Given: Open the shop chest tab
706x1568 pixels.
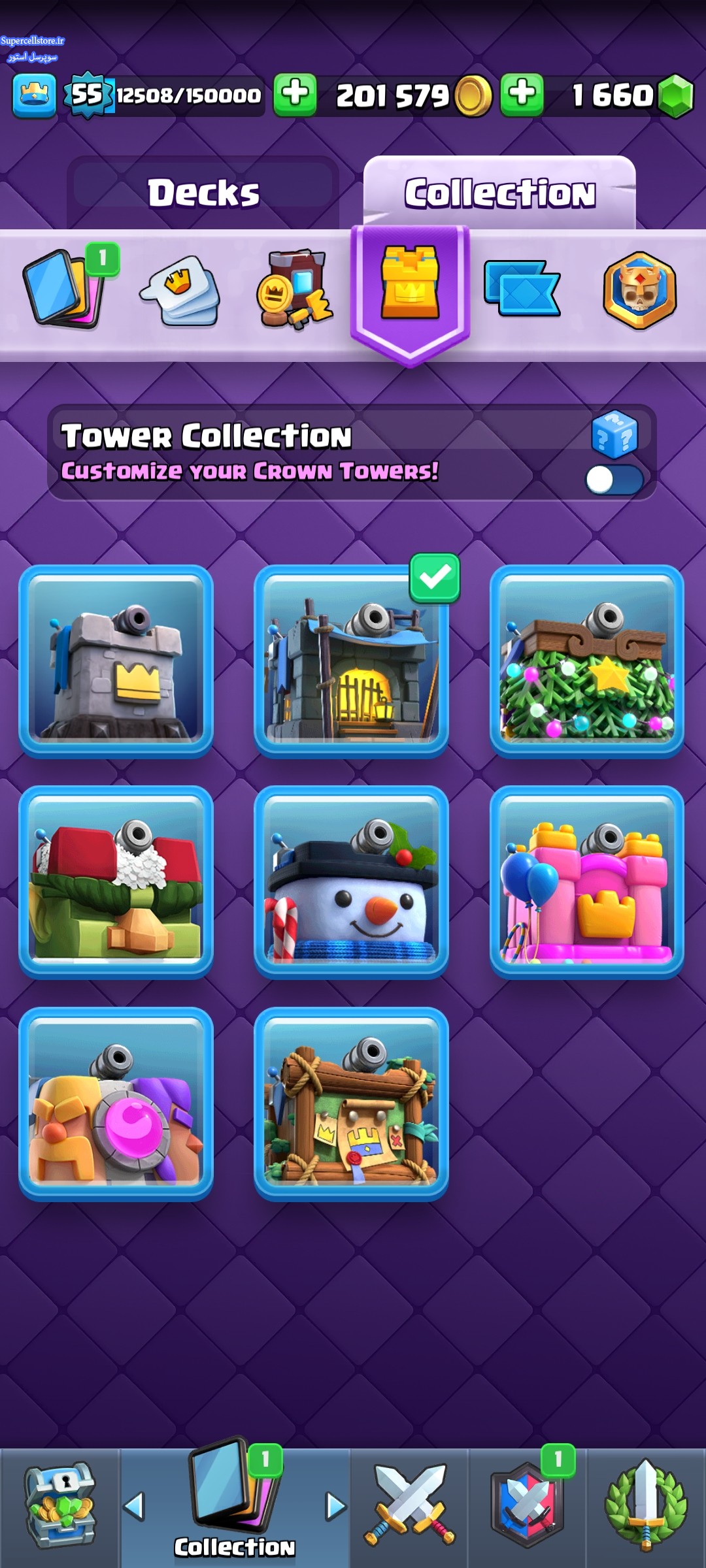Looking at the screenshot, I should coord(59,1507).
